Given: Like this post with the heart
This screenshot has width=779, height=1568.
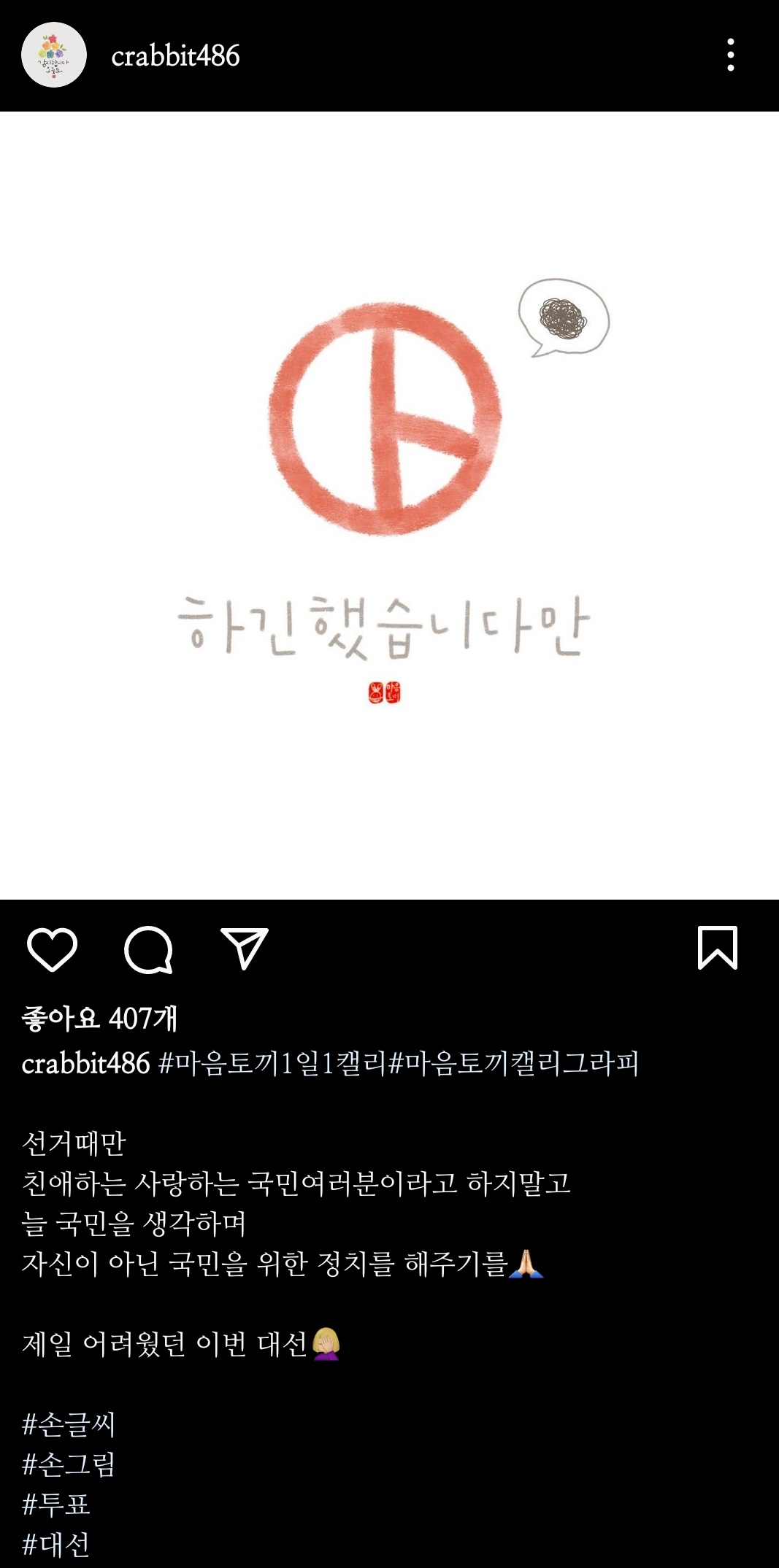Looking at the screenshot, I should pos(52,949).
